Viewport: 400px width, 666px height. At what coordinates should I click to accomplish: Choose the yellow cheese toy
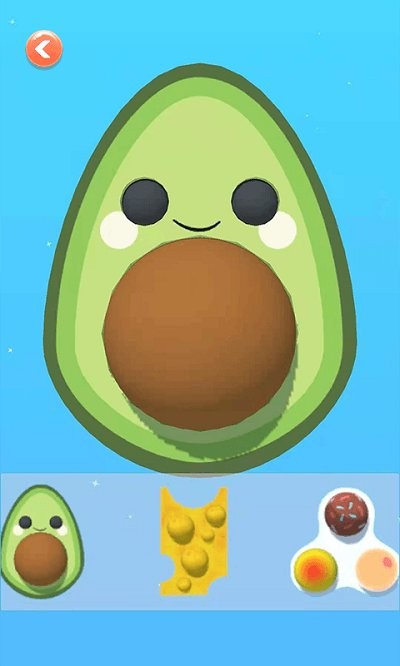(x=194, y=541)
